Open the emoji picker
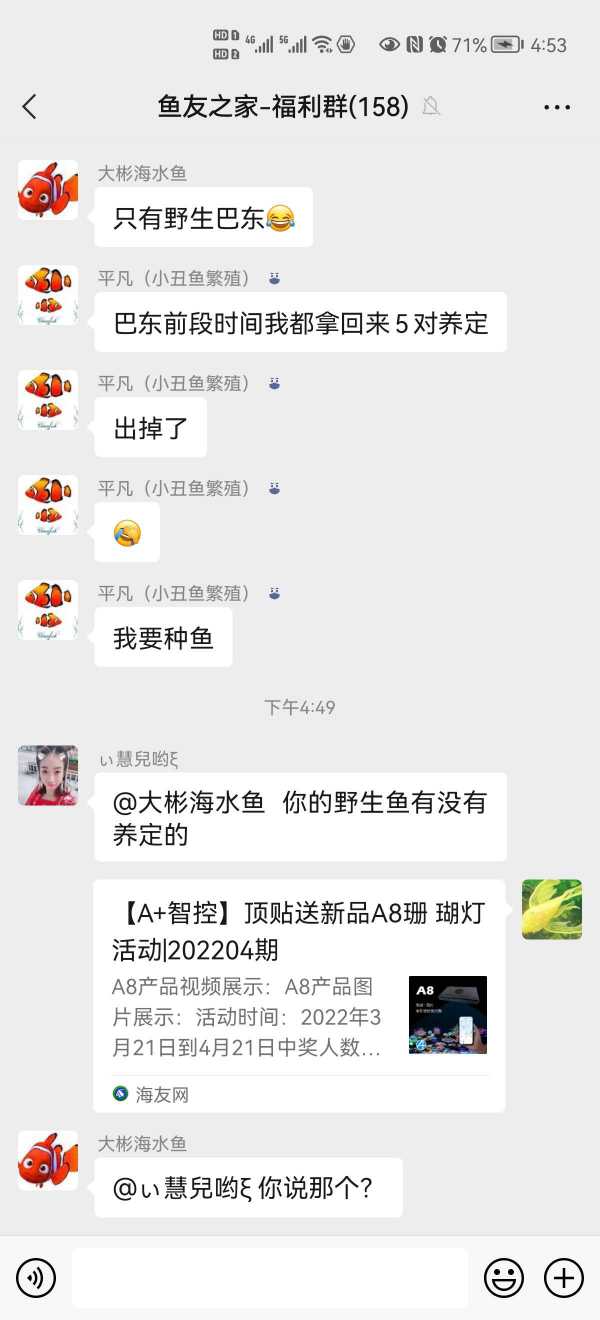 point(504,1277)
